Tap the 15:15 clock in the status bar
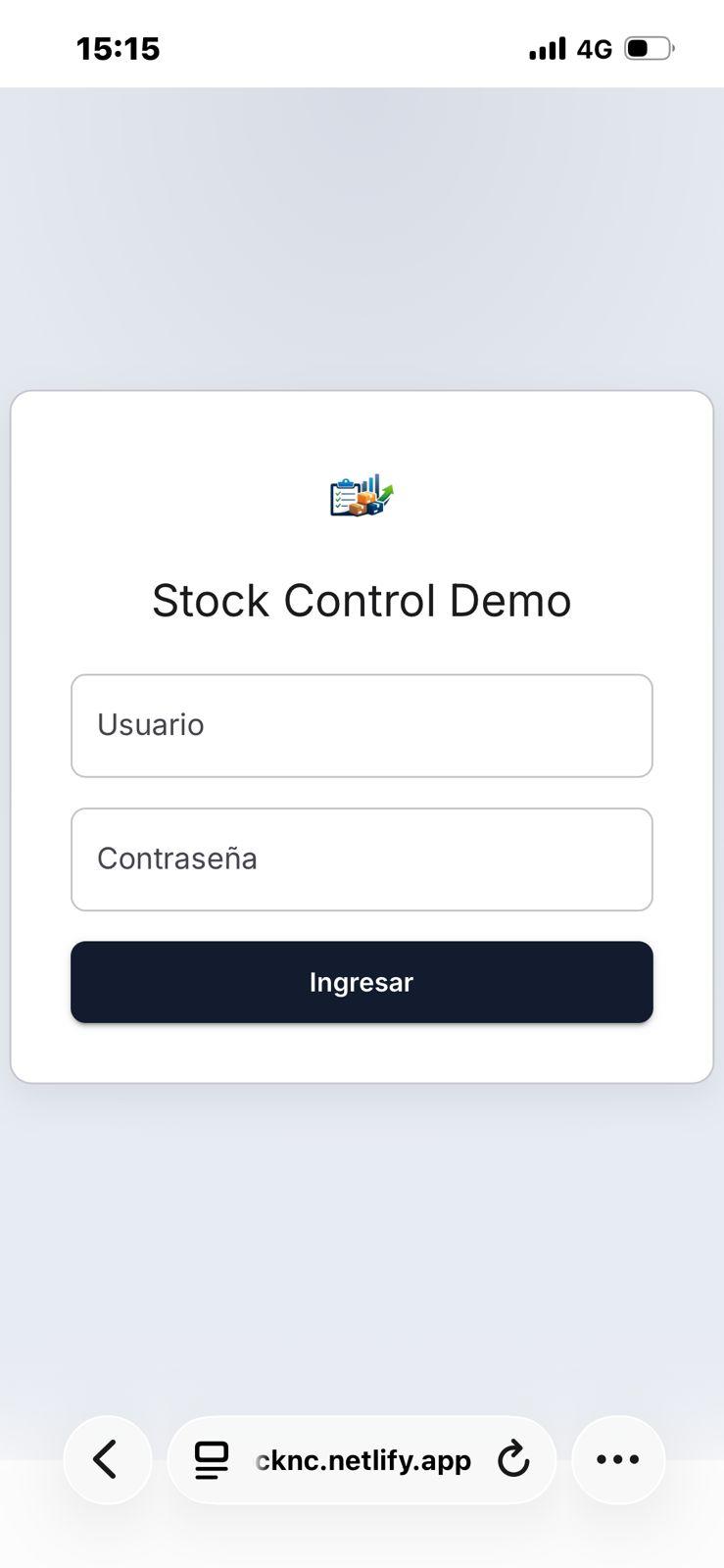 pos(119,47)
